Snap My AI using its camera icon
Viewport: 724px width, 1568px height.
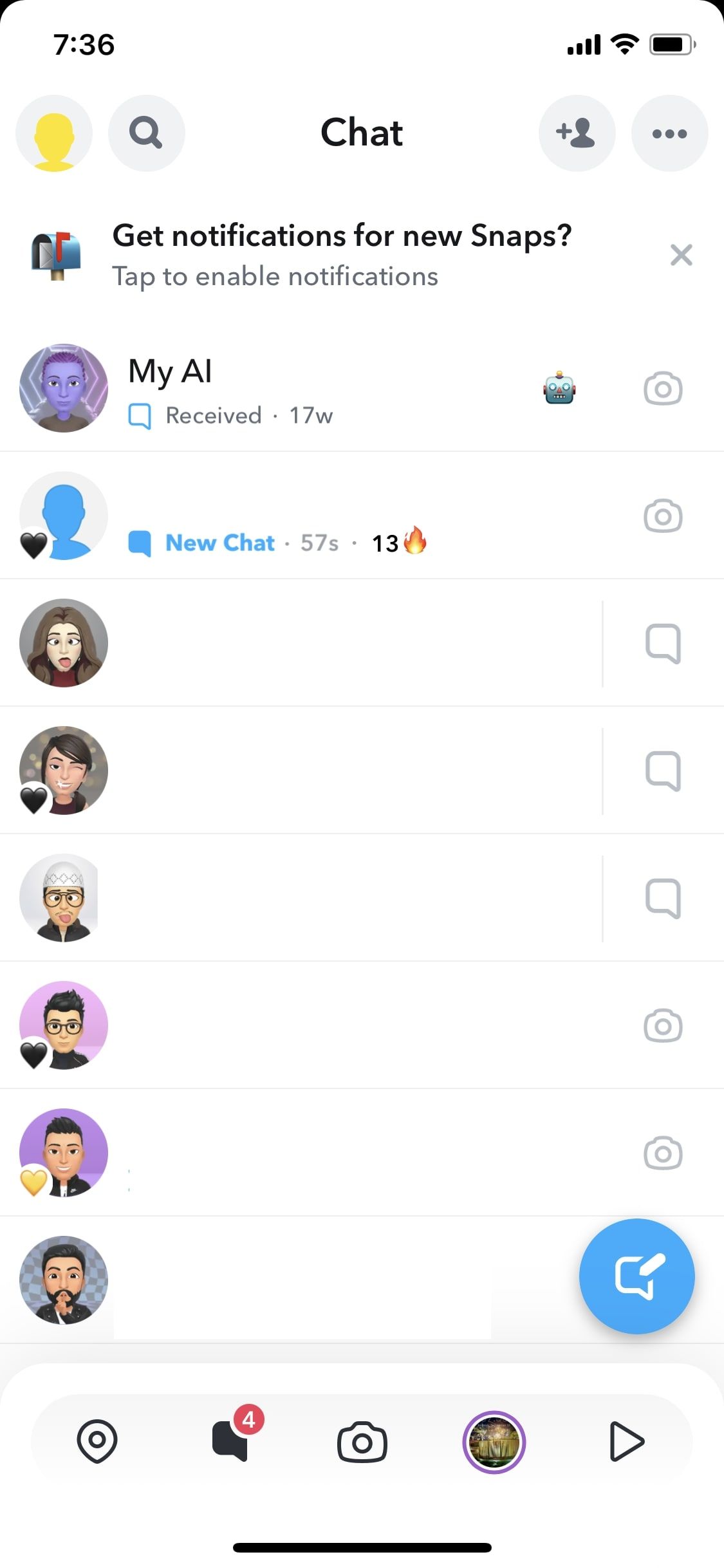point(662,389)
